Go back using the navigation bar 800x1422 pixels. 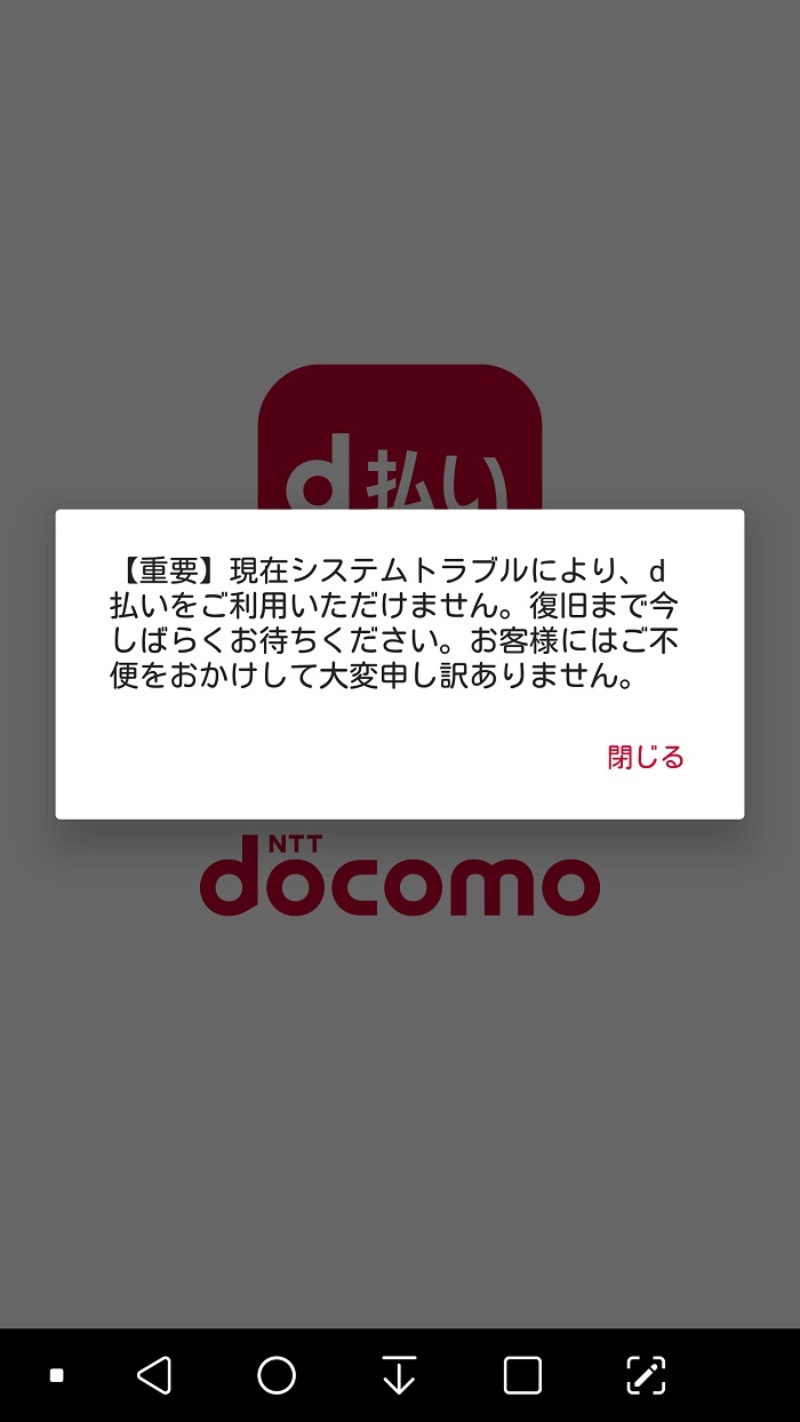pyautogui.click(x=154, y=1375)
